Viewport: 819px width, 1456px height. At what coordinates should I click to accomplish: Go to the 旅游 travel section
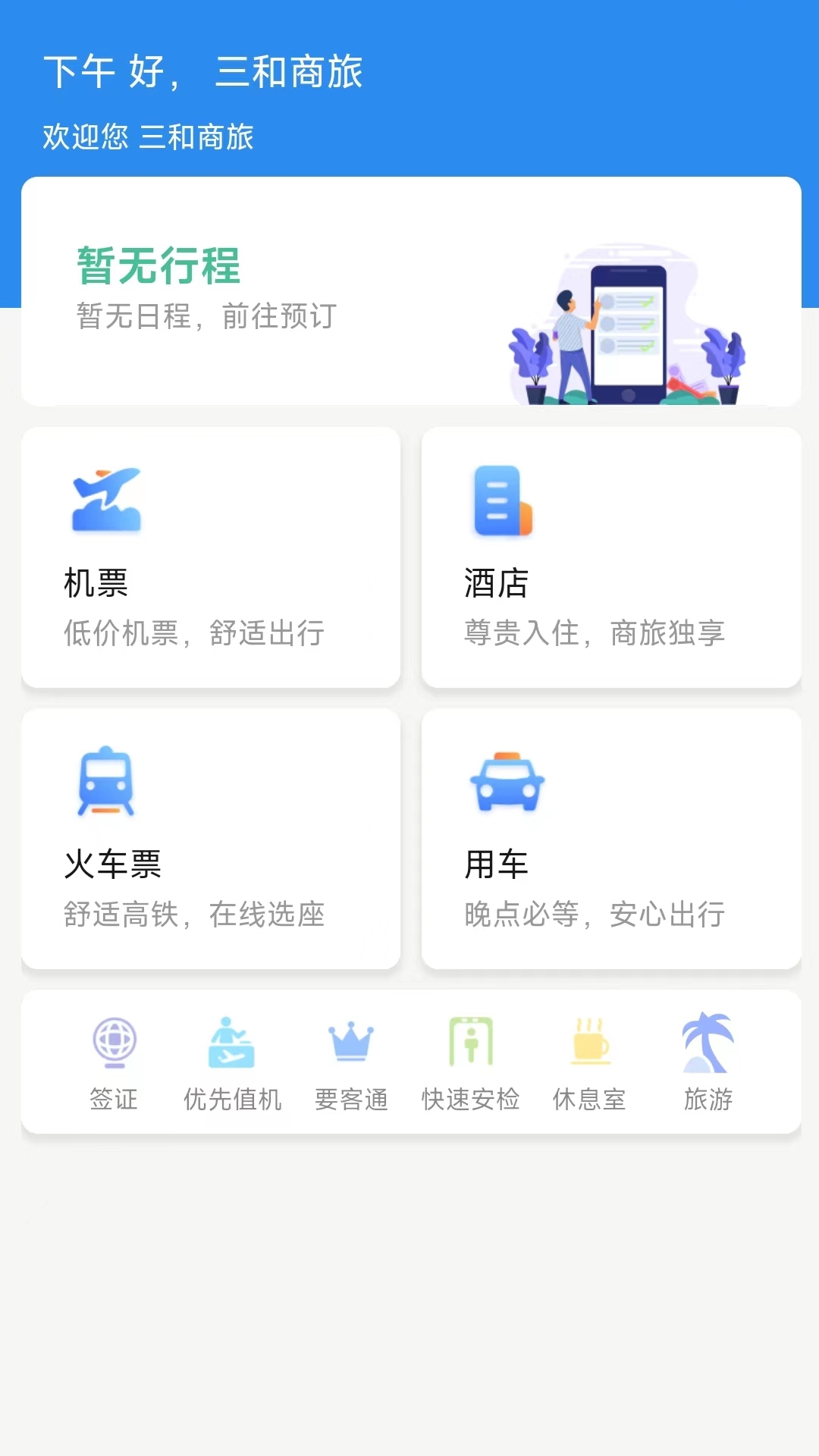(708, 1062)
